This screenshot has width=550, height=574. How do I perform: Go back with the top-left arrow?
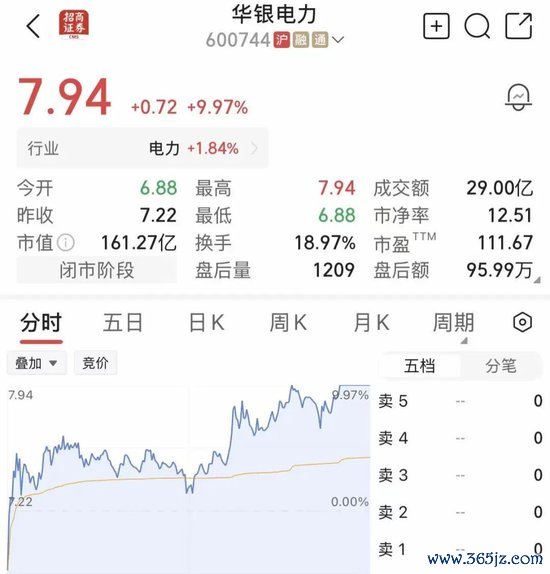pos(34,26)
